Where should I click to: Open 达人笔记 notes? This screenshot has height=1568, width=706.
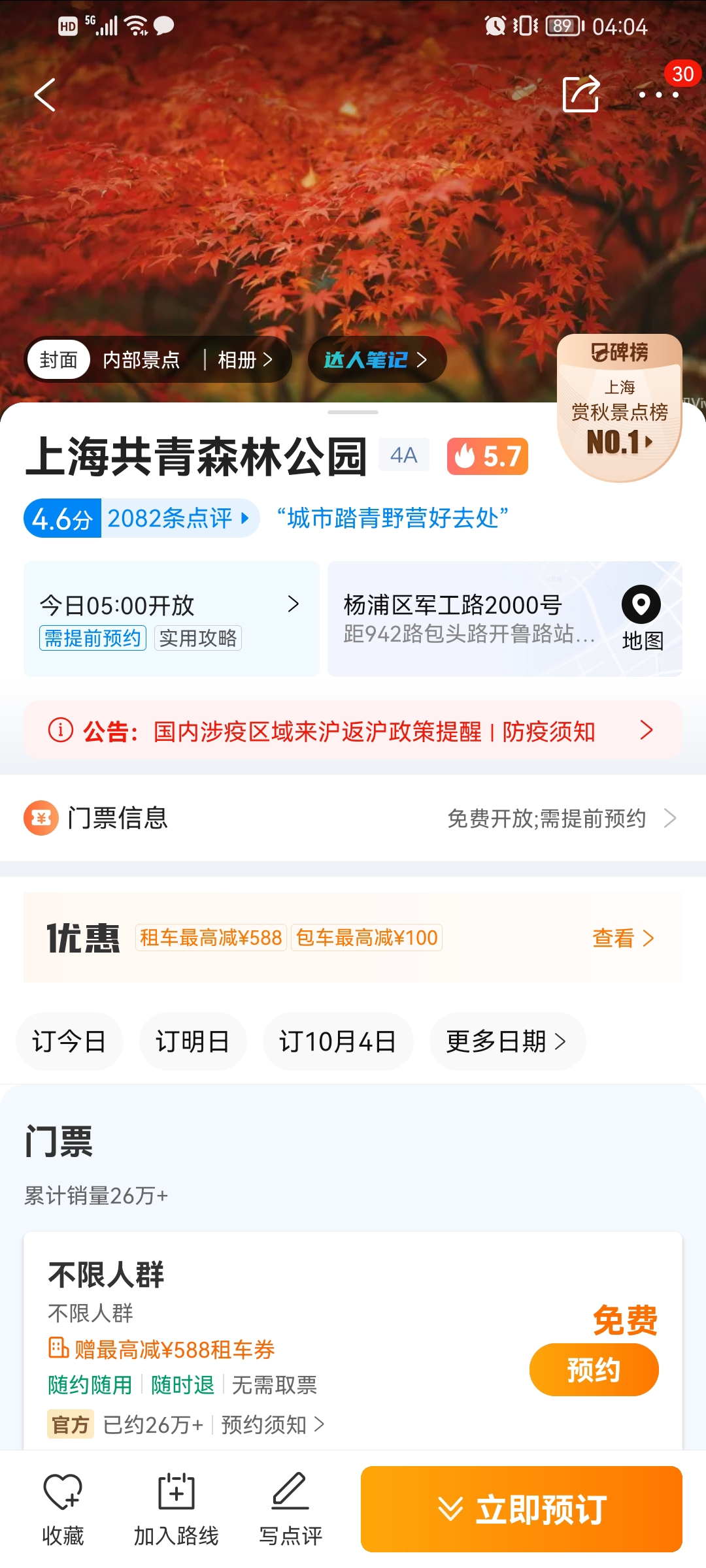click(377, 359)
